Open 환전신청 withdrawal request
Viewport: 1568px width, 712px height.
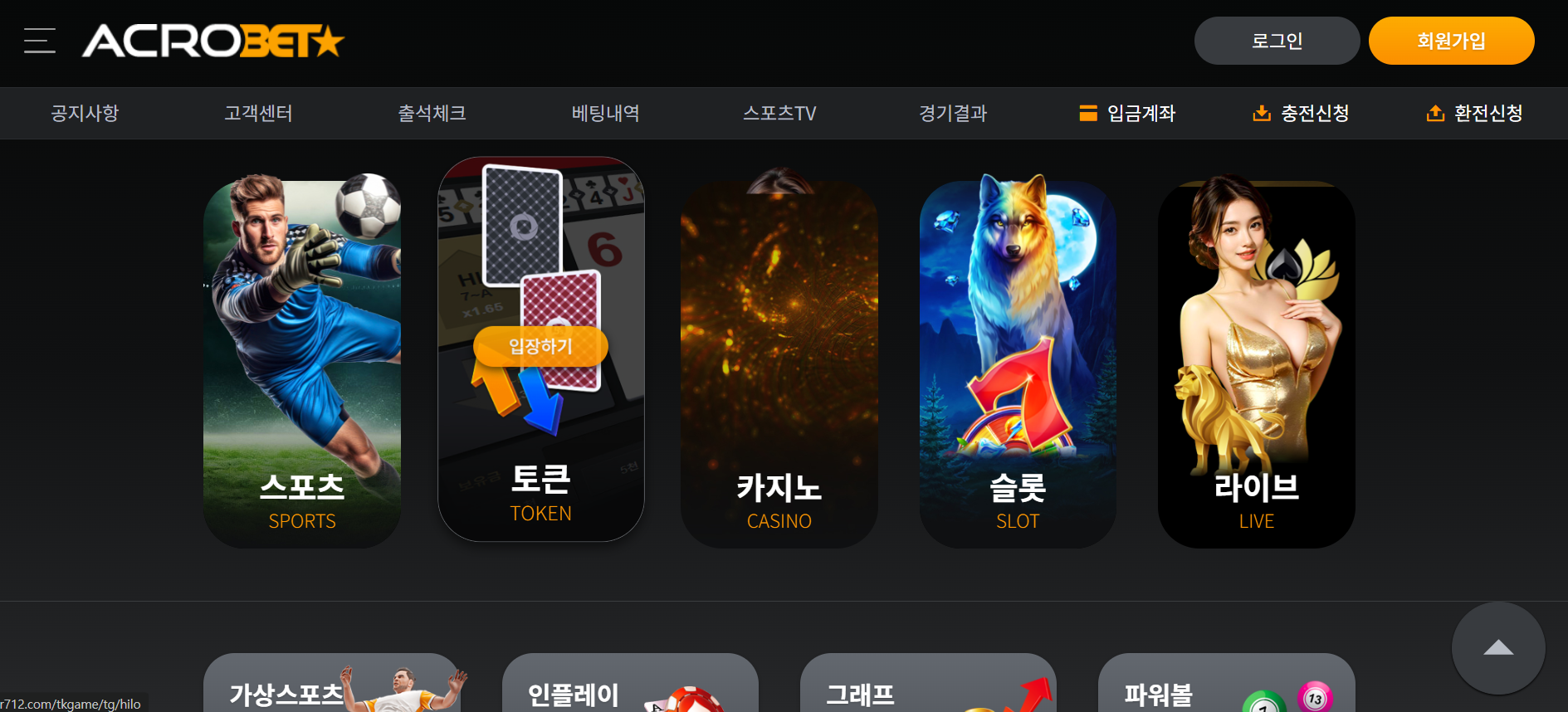[1474, 113]
